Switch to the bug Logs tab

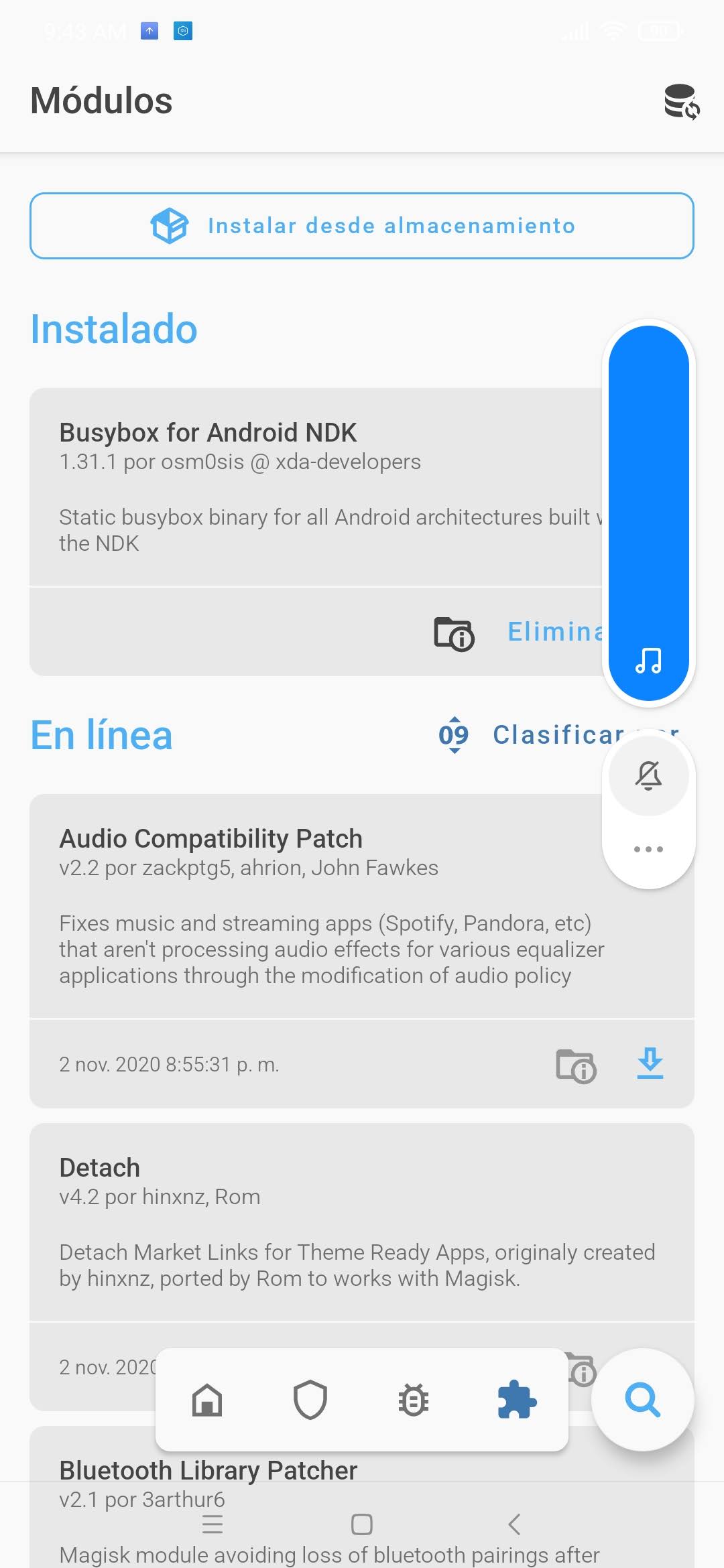pyautogui.click(x=414, y=1400)
